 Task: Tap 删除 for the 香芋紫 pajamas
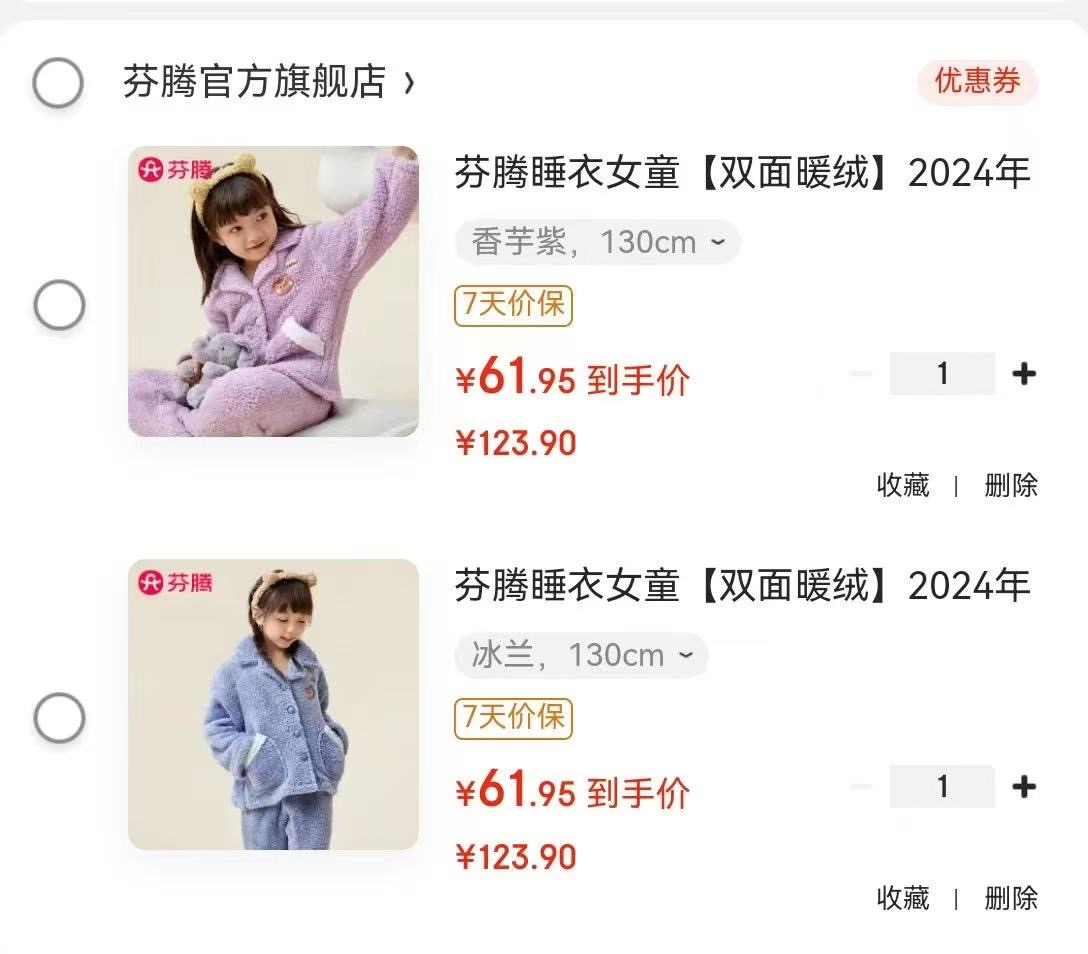[x=1011, y=486]
